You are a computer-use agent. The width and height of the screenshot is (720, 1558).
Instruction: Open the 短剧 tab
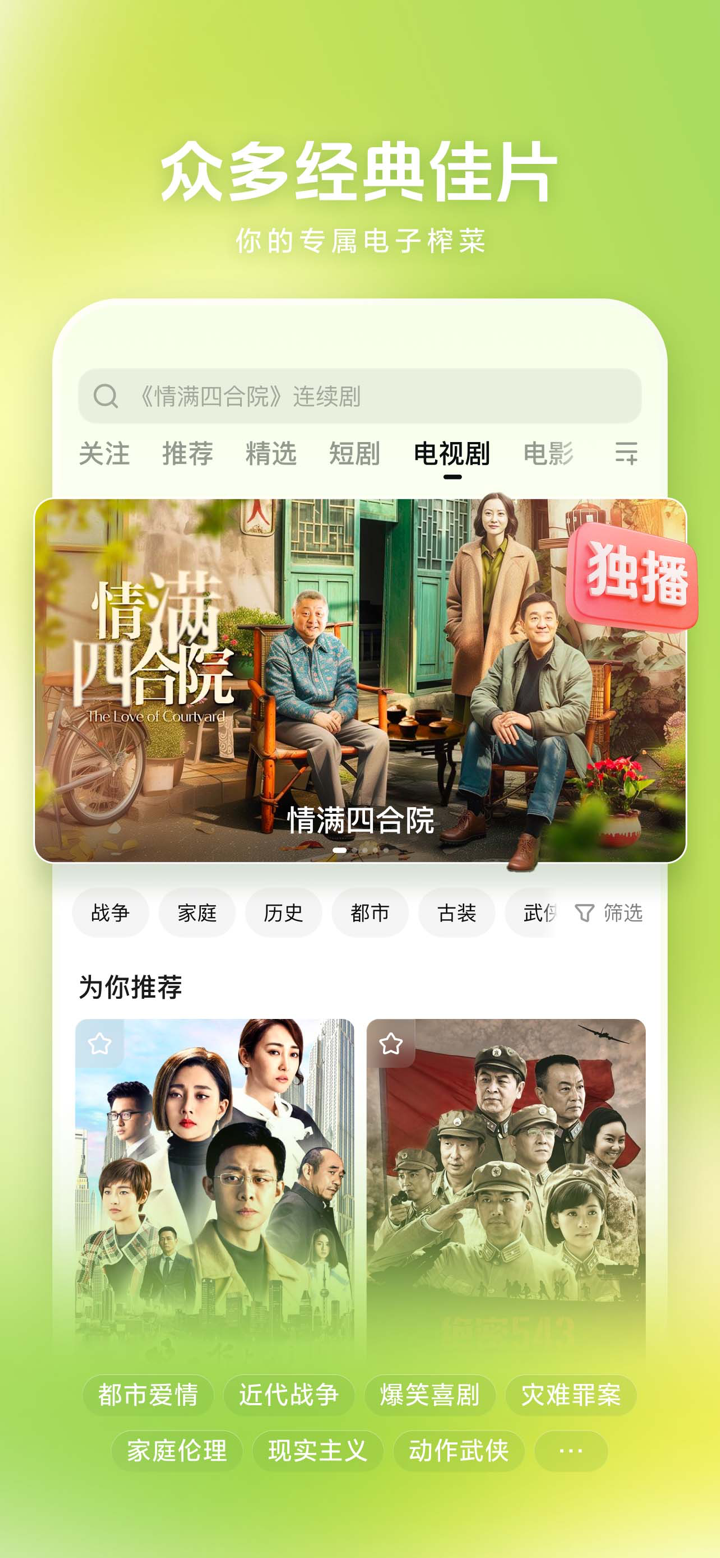click(x=356, y=454)
